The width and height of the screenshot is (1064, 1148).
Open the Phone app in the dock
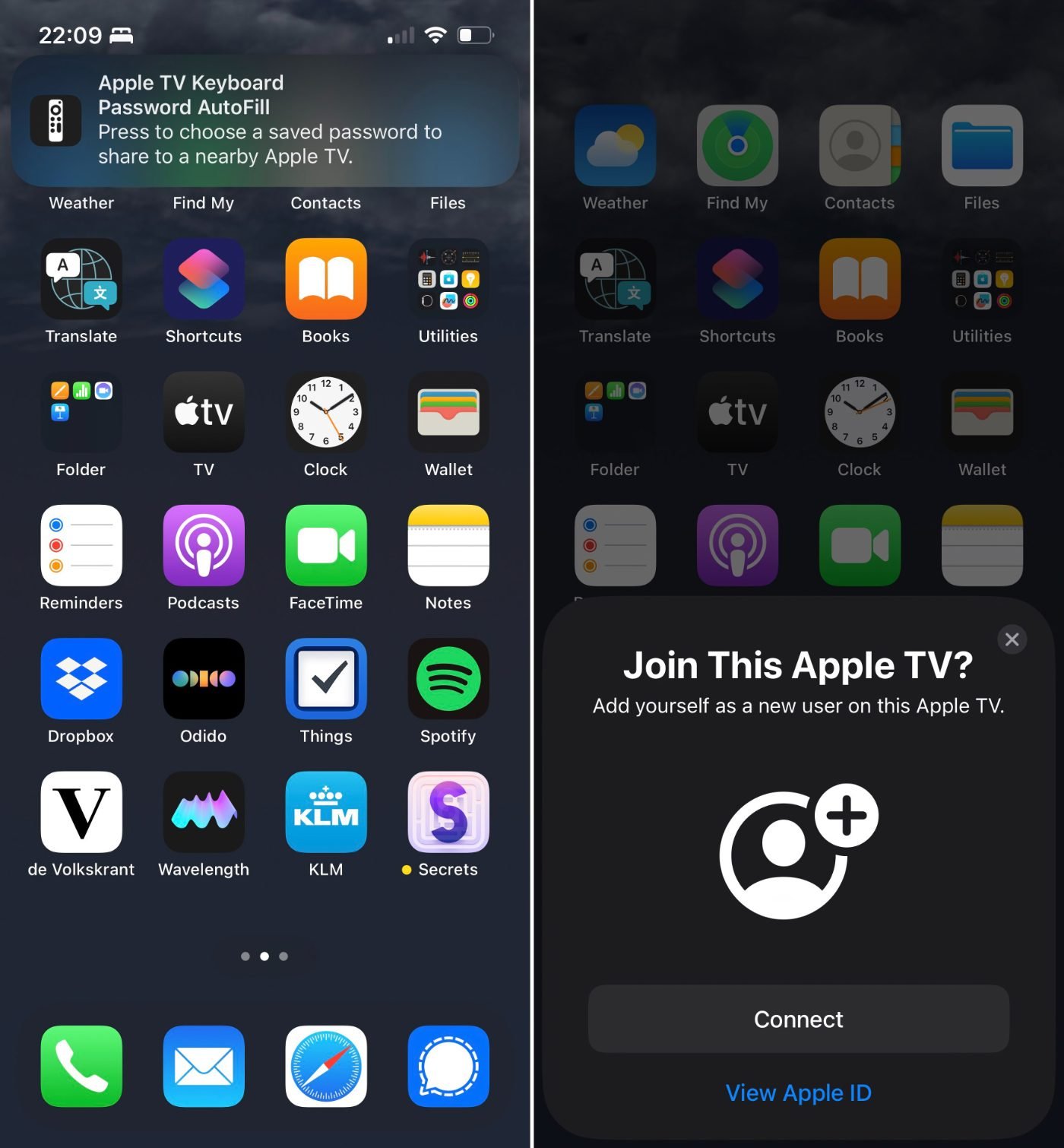[81, 1066]
